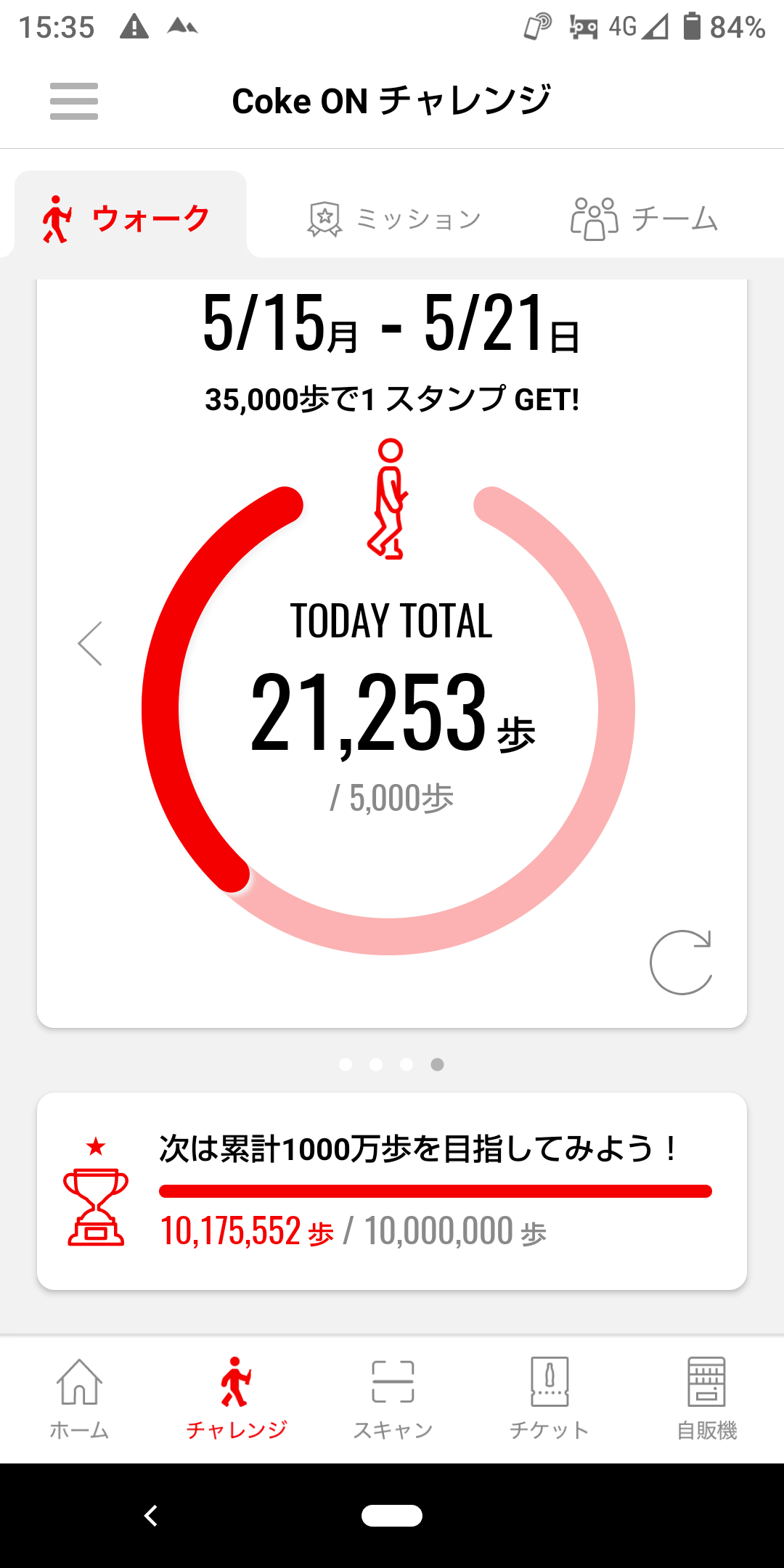Switch to the ミッション tab

pyautogui.click(x=394, y=219)
